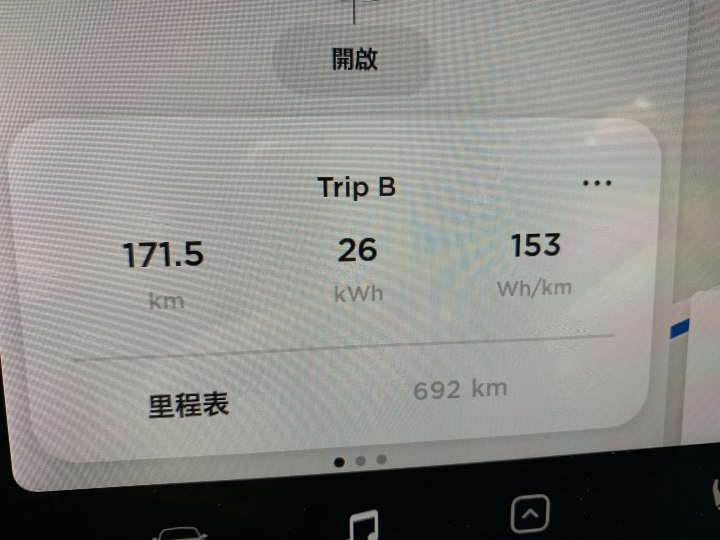720x540 pixels.
Task: Open the Trip B three-dot menu
Action: pyautogui.click(x=596, y=183)
